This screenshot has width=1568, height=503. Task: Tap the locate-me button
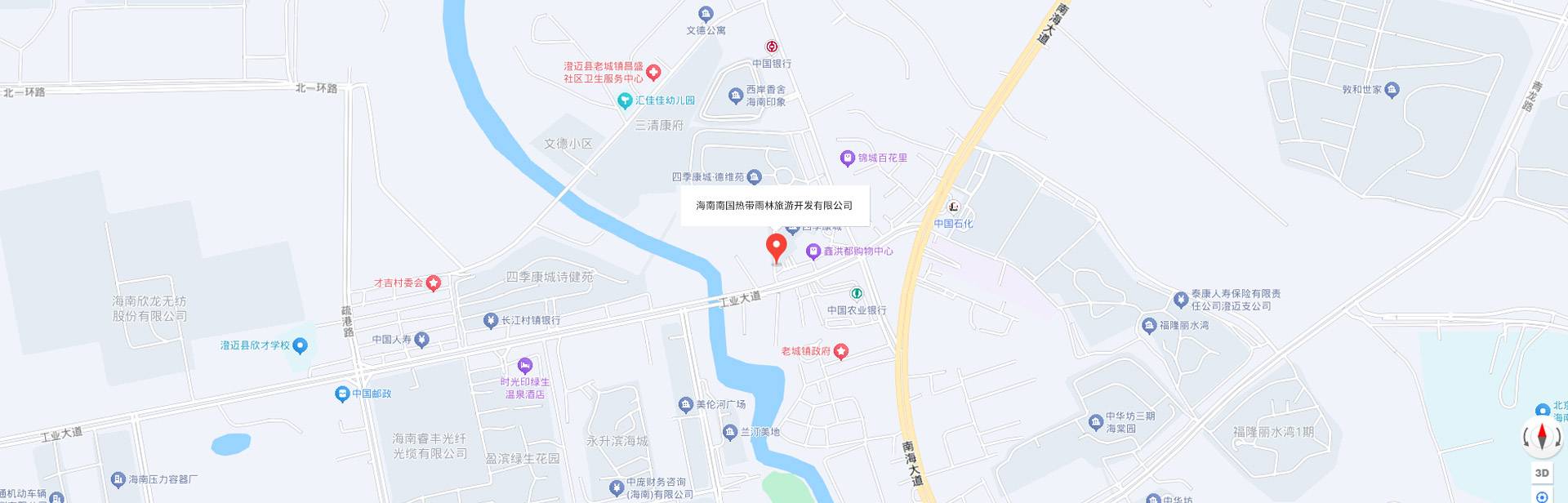click(x=1542, y=496)
